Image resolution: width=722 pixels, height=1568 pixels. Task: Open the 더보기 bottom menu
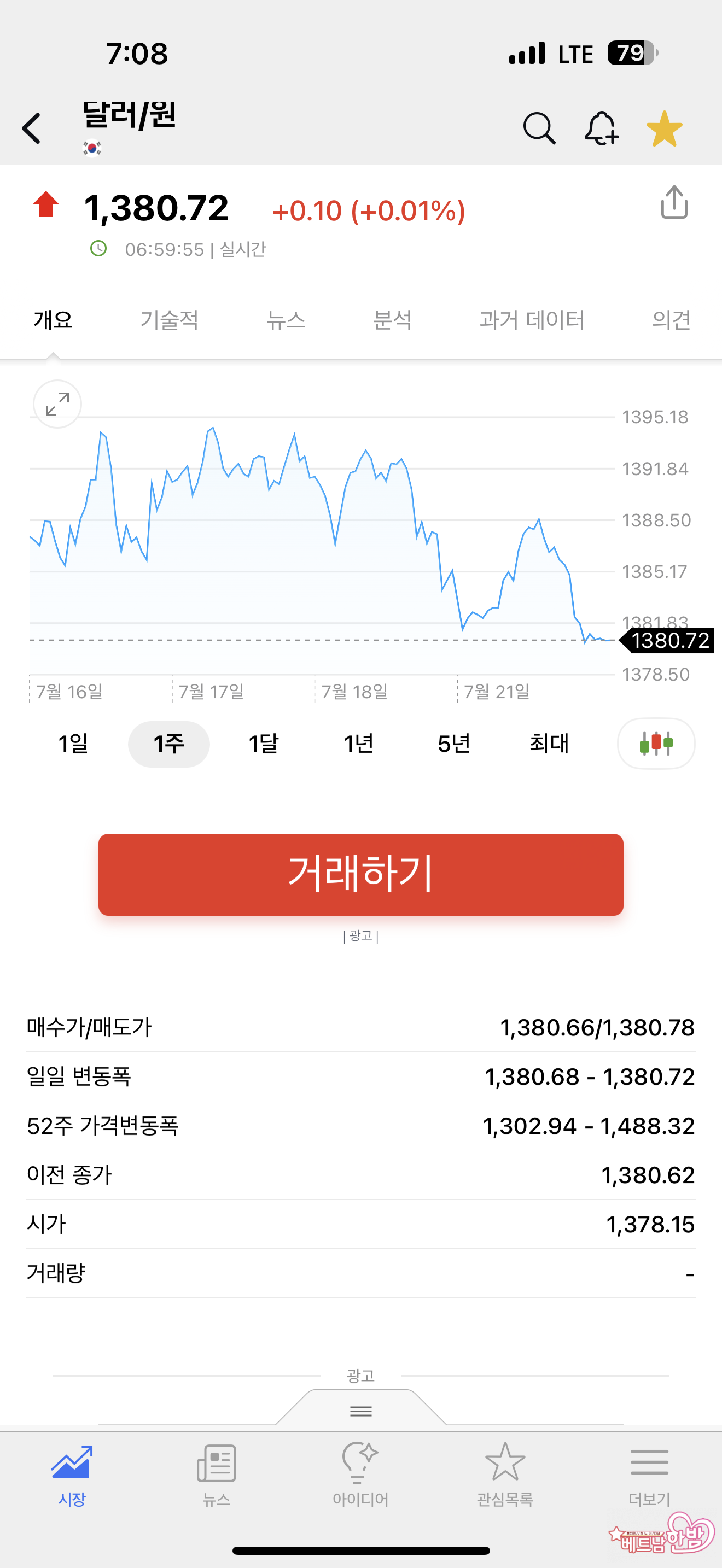click(x=649, y=1473)
